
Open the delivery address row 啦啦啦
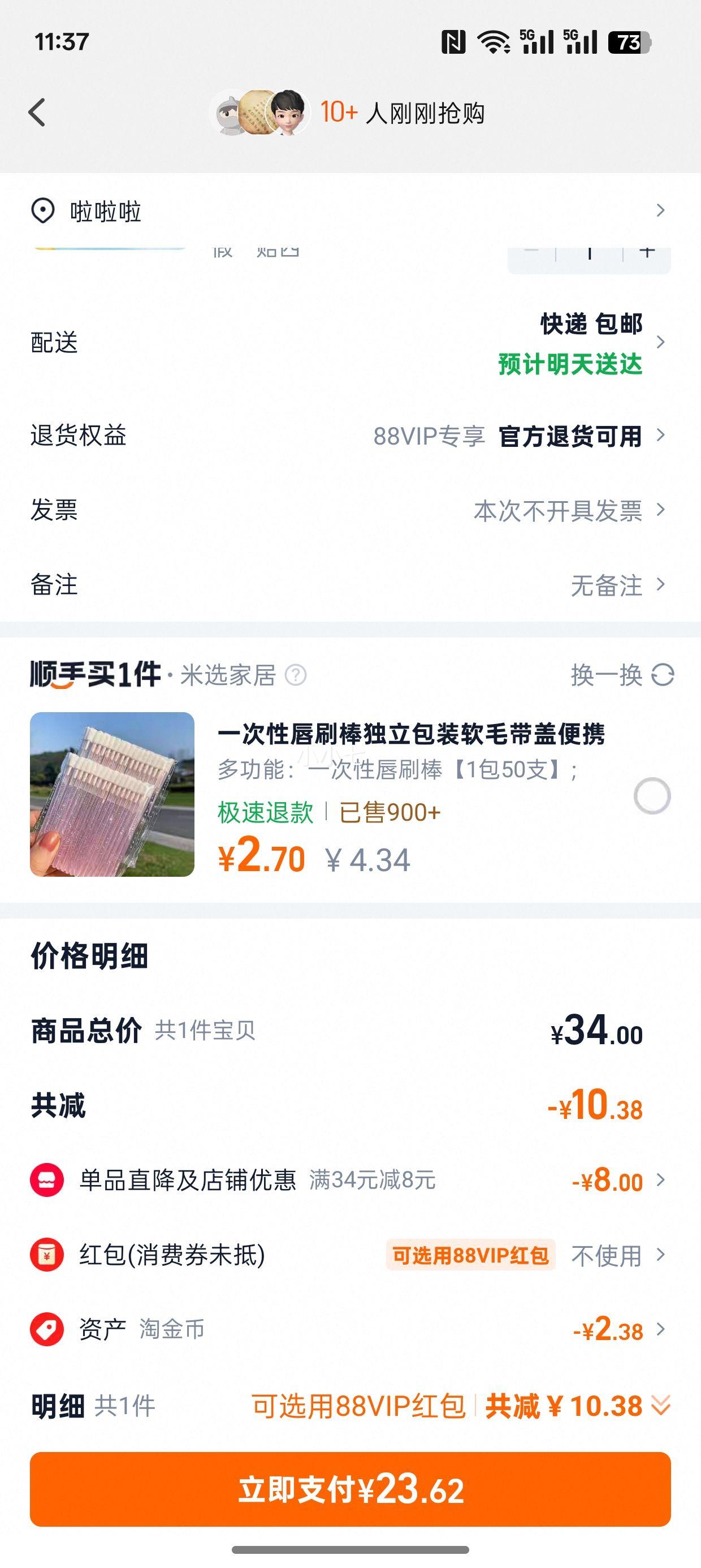pyautogui.click(x=350, y=211)
